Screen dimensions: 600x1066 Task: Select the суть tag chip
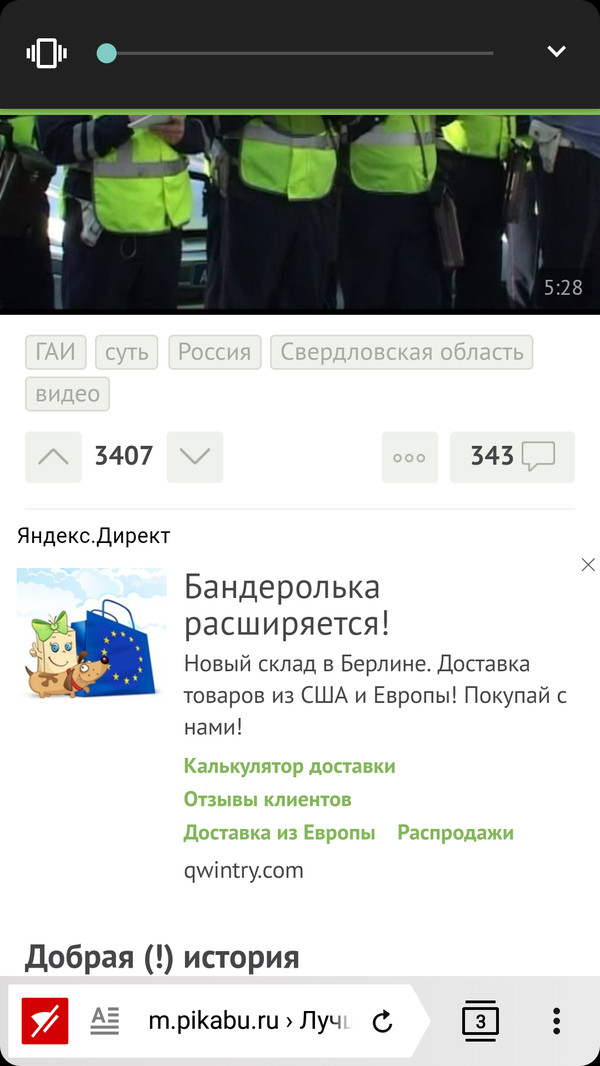(x=127, y=352)
